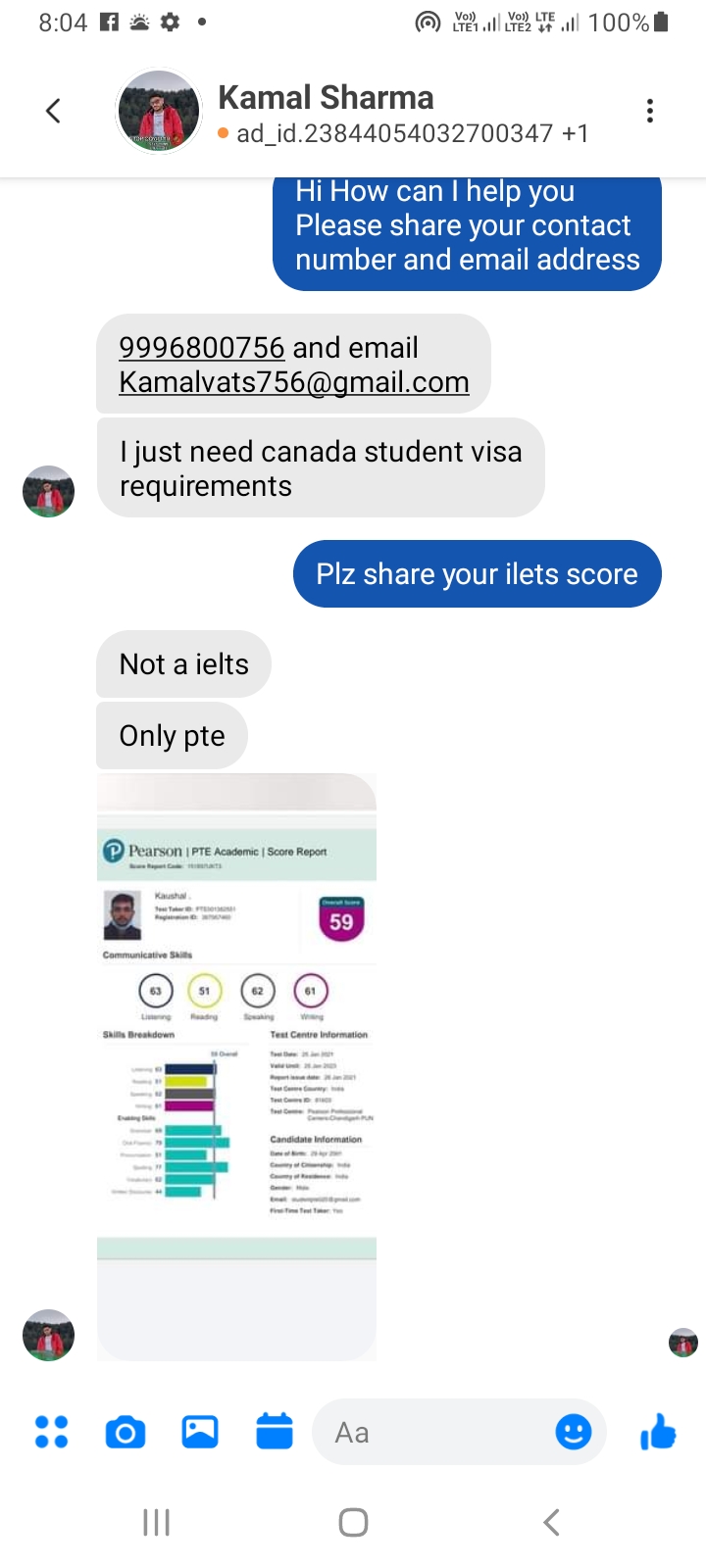Tap the Kamalvats756@gmail.com email link
Viewport: 706px width, 1568px height.
[x=294, y=382]
